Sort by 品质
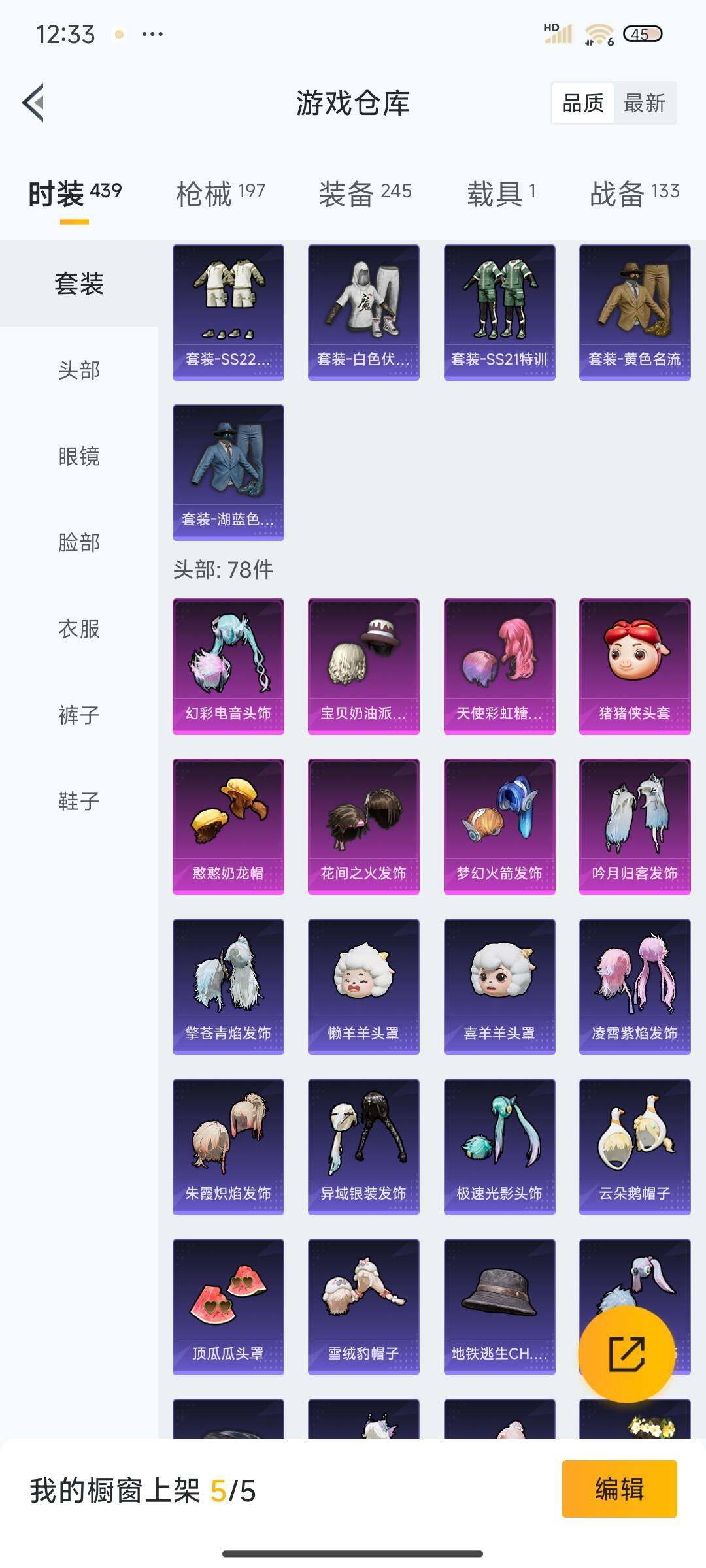 (583, 103)
